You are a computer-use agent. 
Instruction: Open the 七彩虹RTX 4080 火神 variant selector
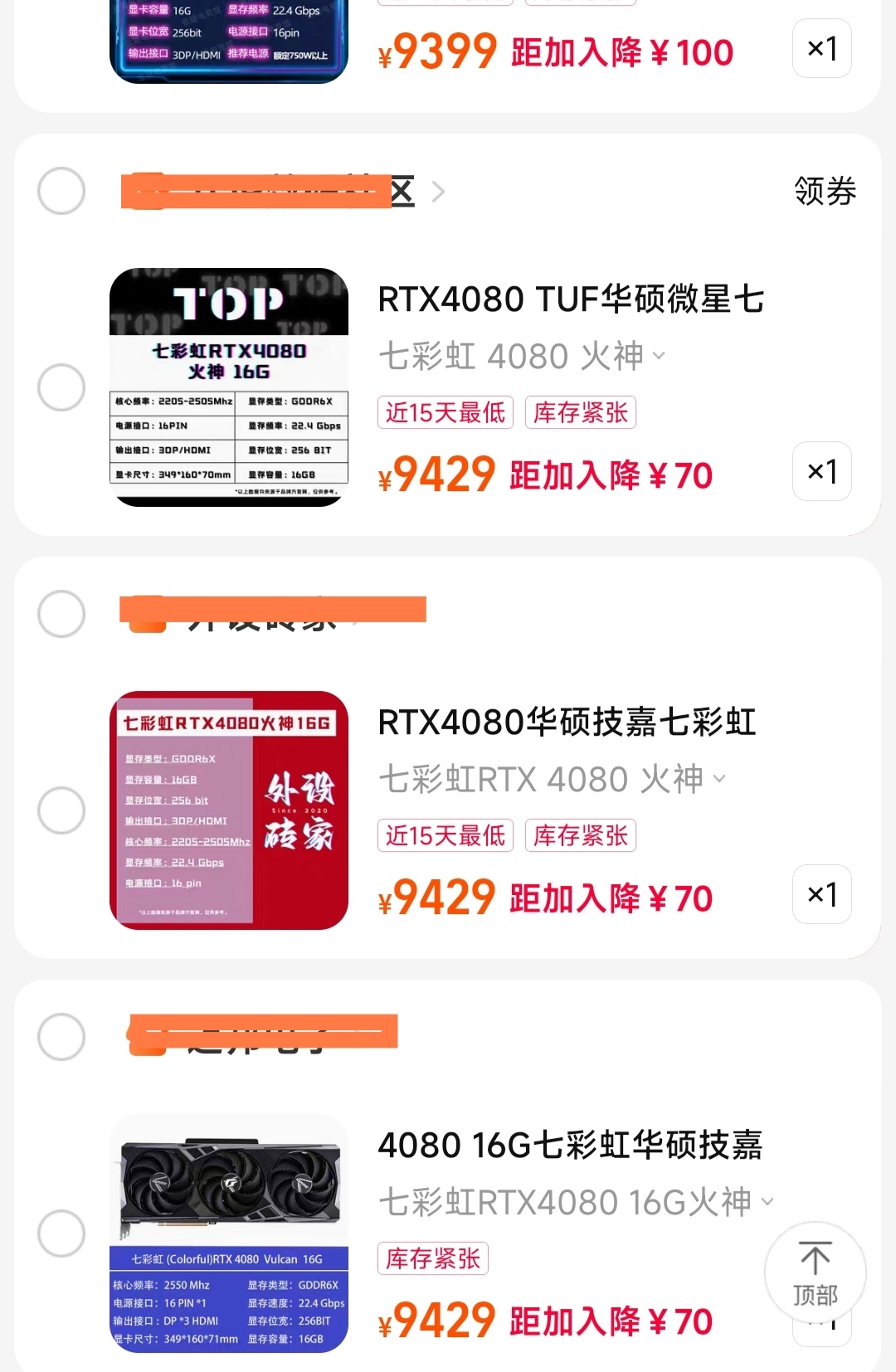[x=718, y=778]
